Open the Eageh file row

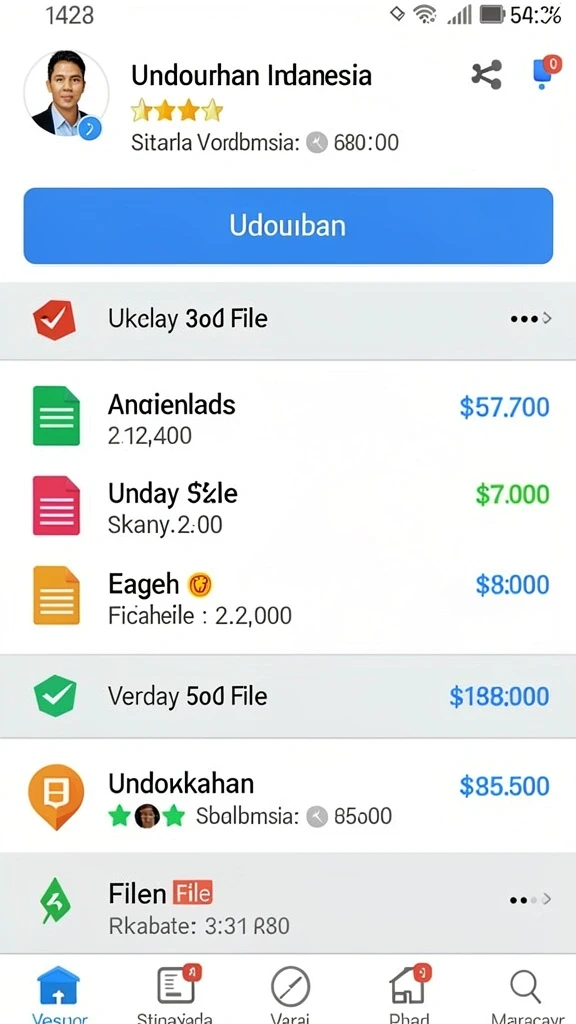pyautogui.click(x=288, y=596)
